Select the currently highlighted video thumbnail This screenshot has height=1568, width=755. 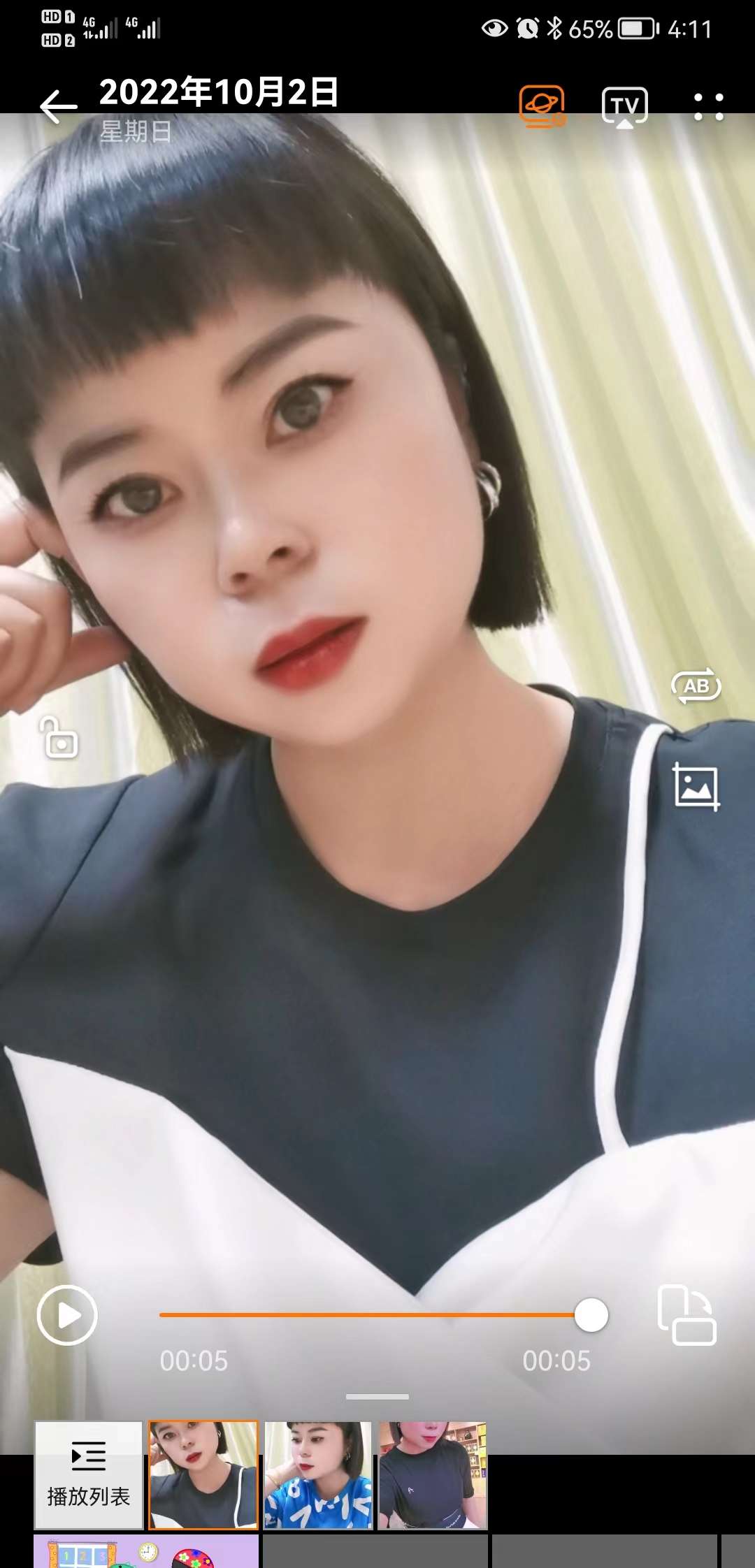203,1475
